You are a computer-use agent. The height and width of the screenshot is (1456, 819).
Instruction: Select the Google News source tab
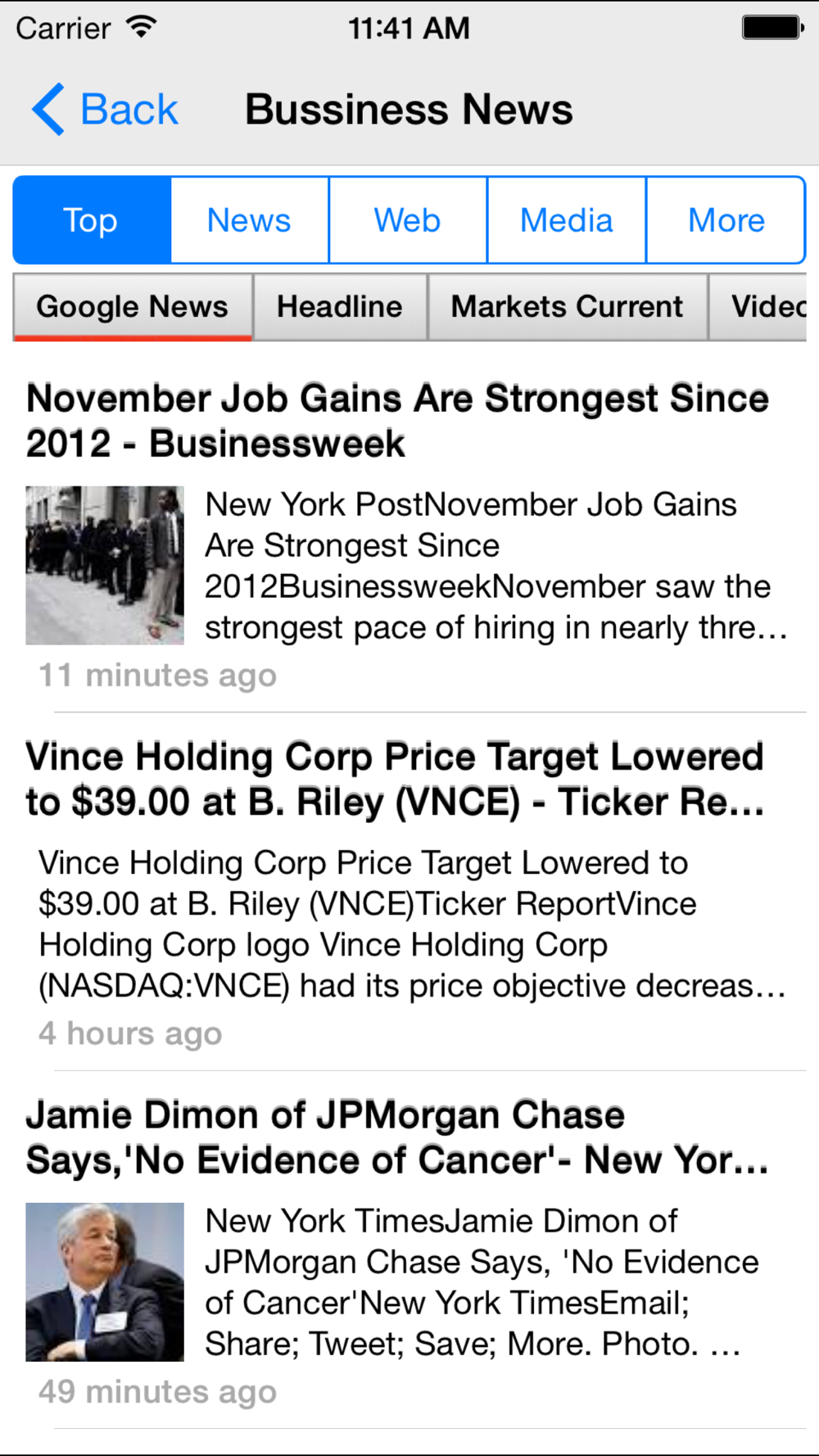coord(133,307)
